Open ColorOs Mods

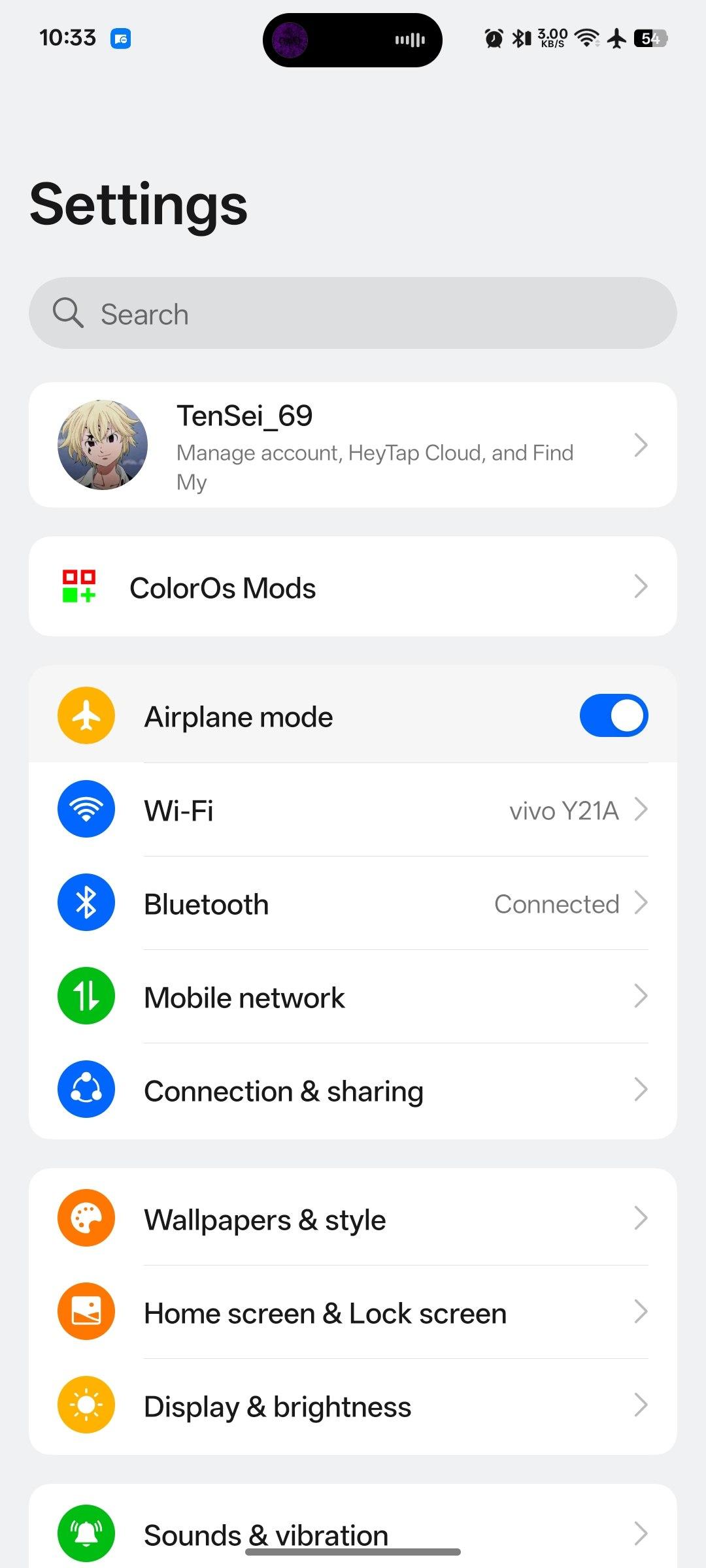[353, 587]
